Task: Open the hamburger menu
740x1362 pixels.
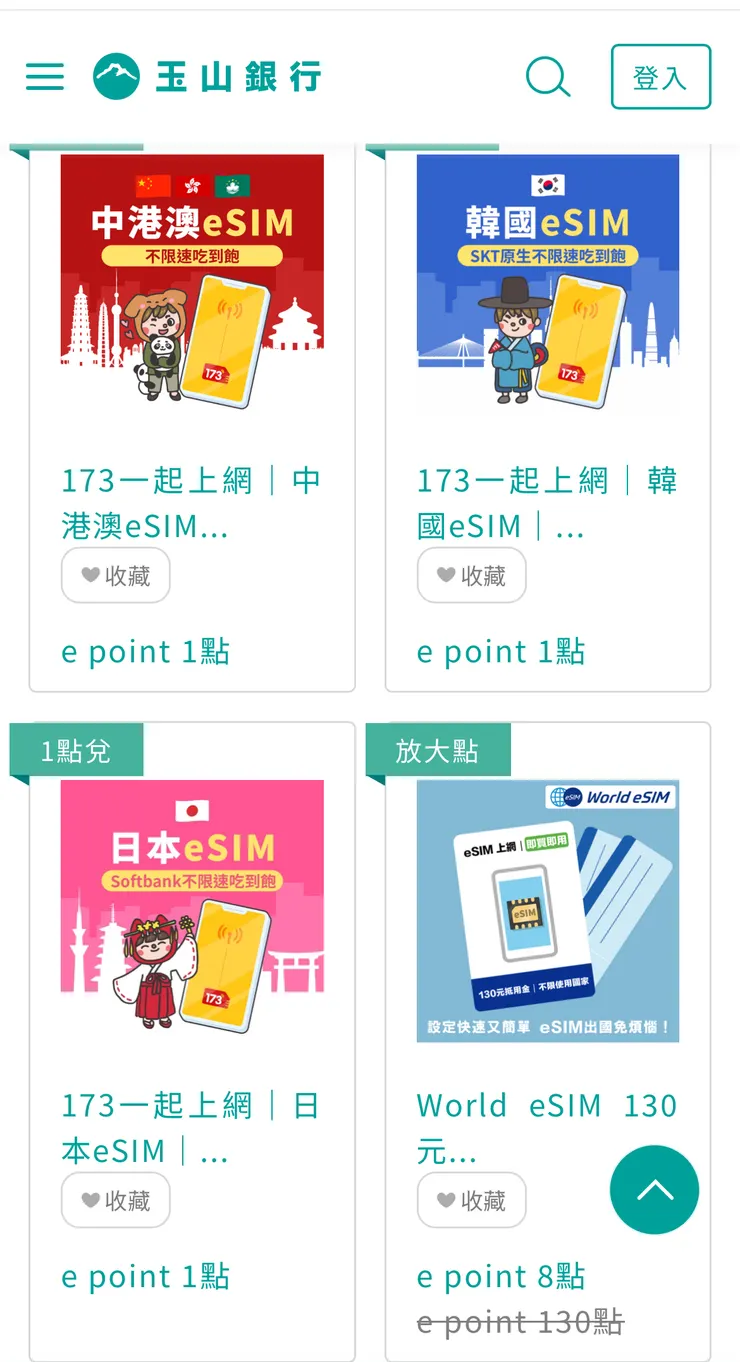Action: click(x=45, y=77)
